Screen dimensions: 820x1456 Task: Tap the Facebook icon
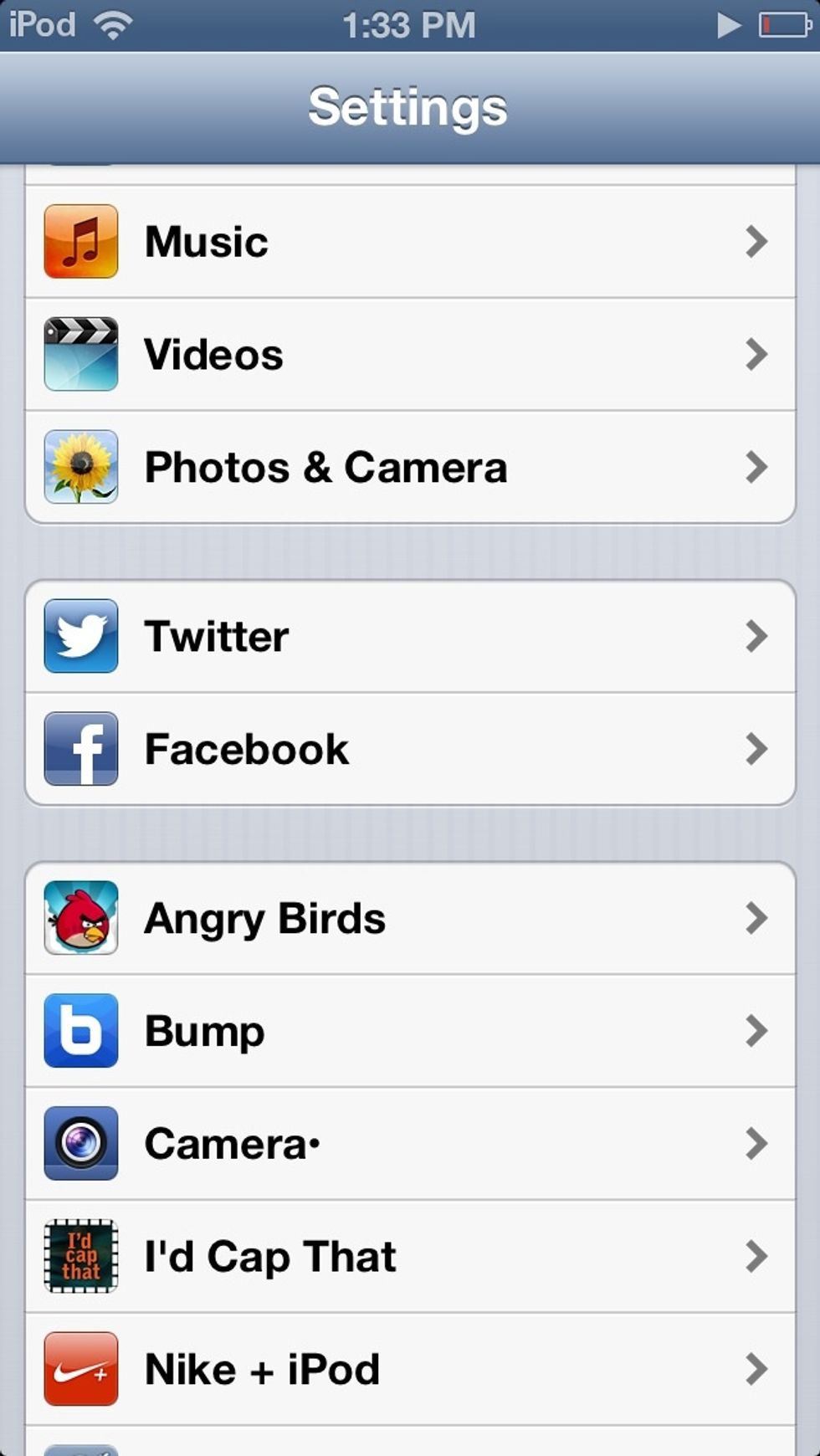pos(81,750)
